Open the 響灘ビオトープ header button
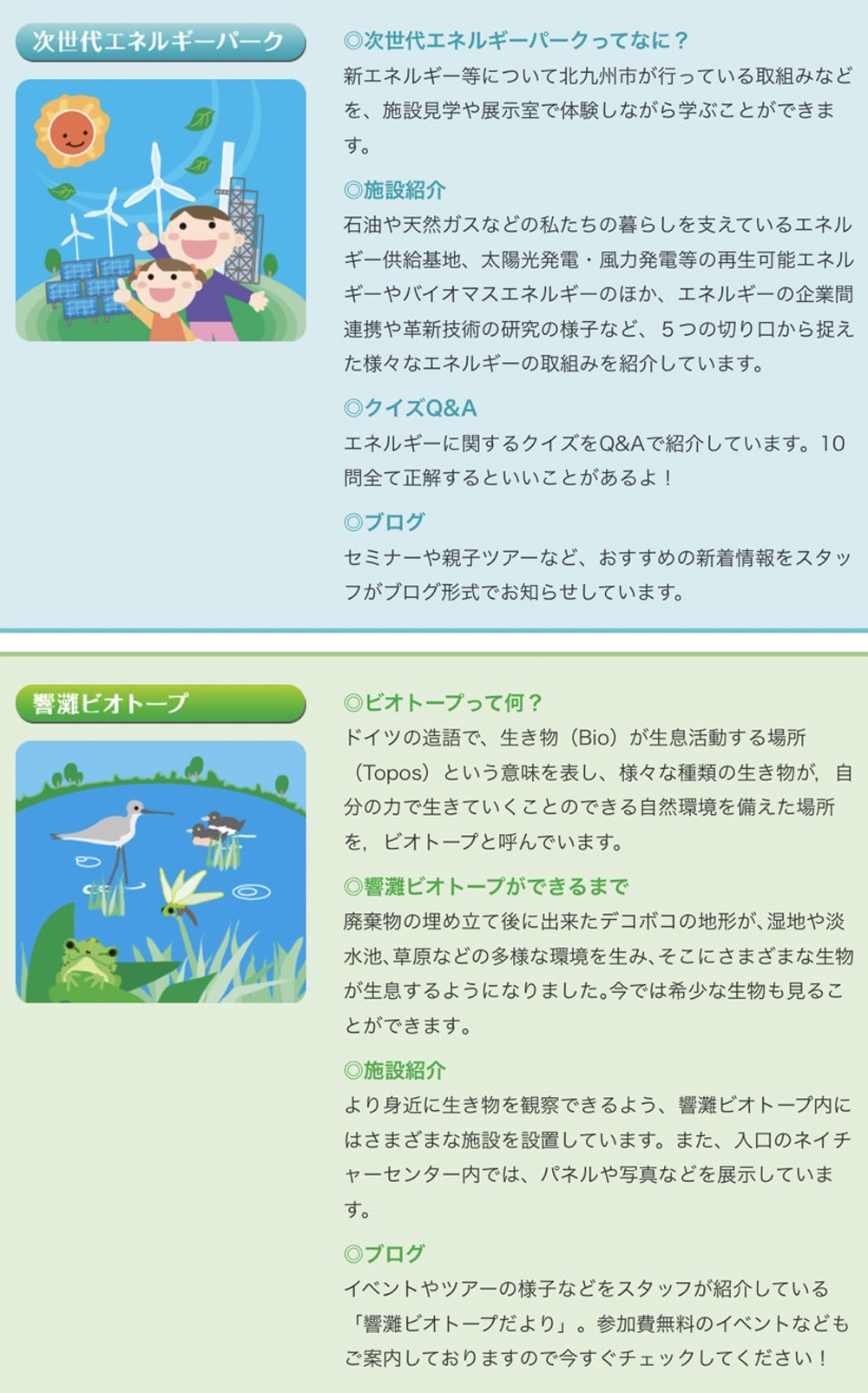868x1393 pixels. click(x=161, y=703)
